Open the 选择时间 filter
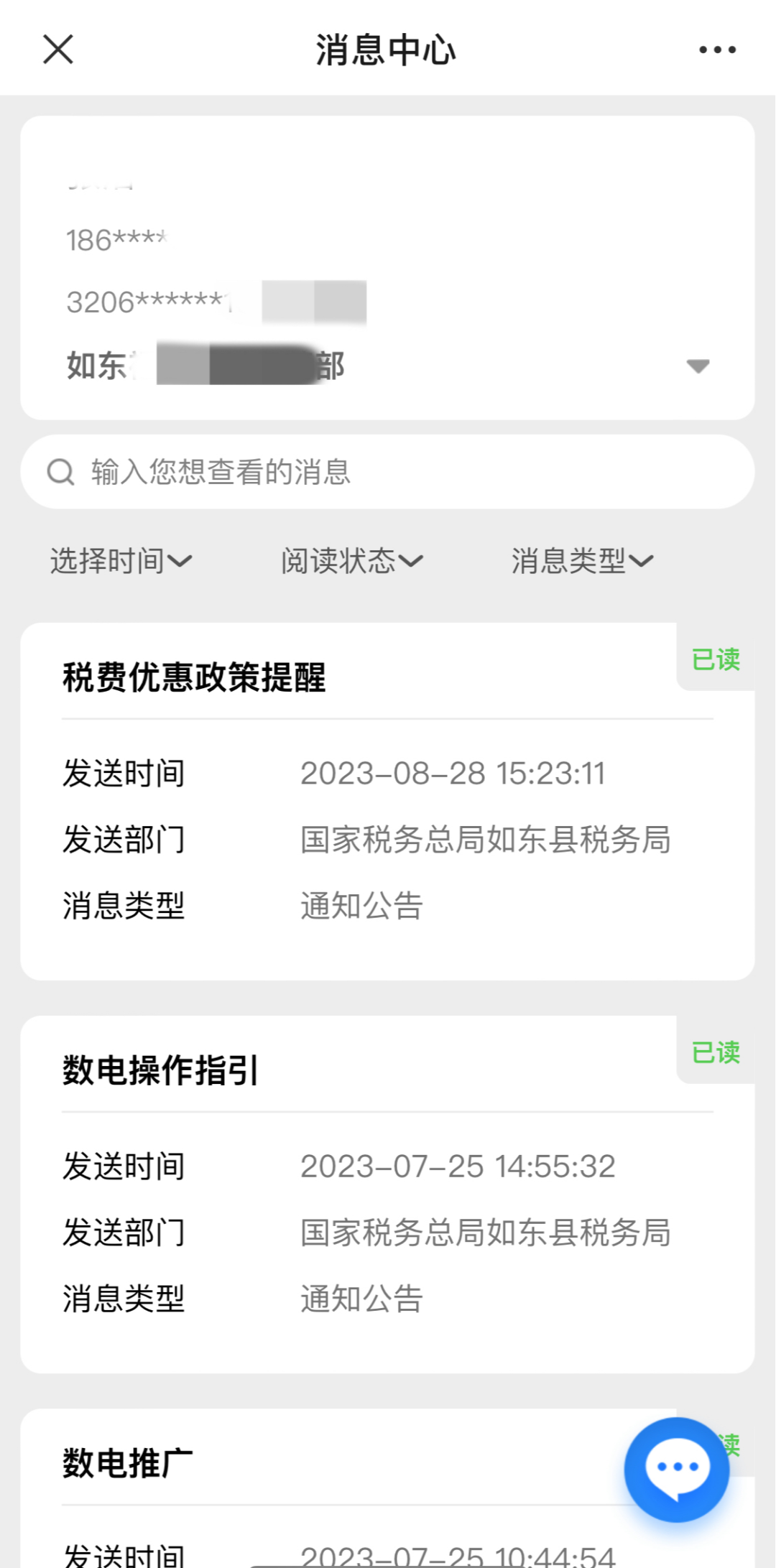This screenshot has height=1568, width=776. pos(121,561)
